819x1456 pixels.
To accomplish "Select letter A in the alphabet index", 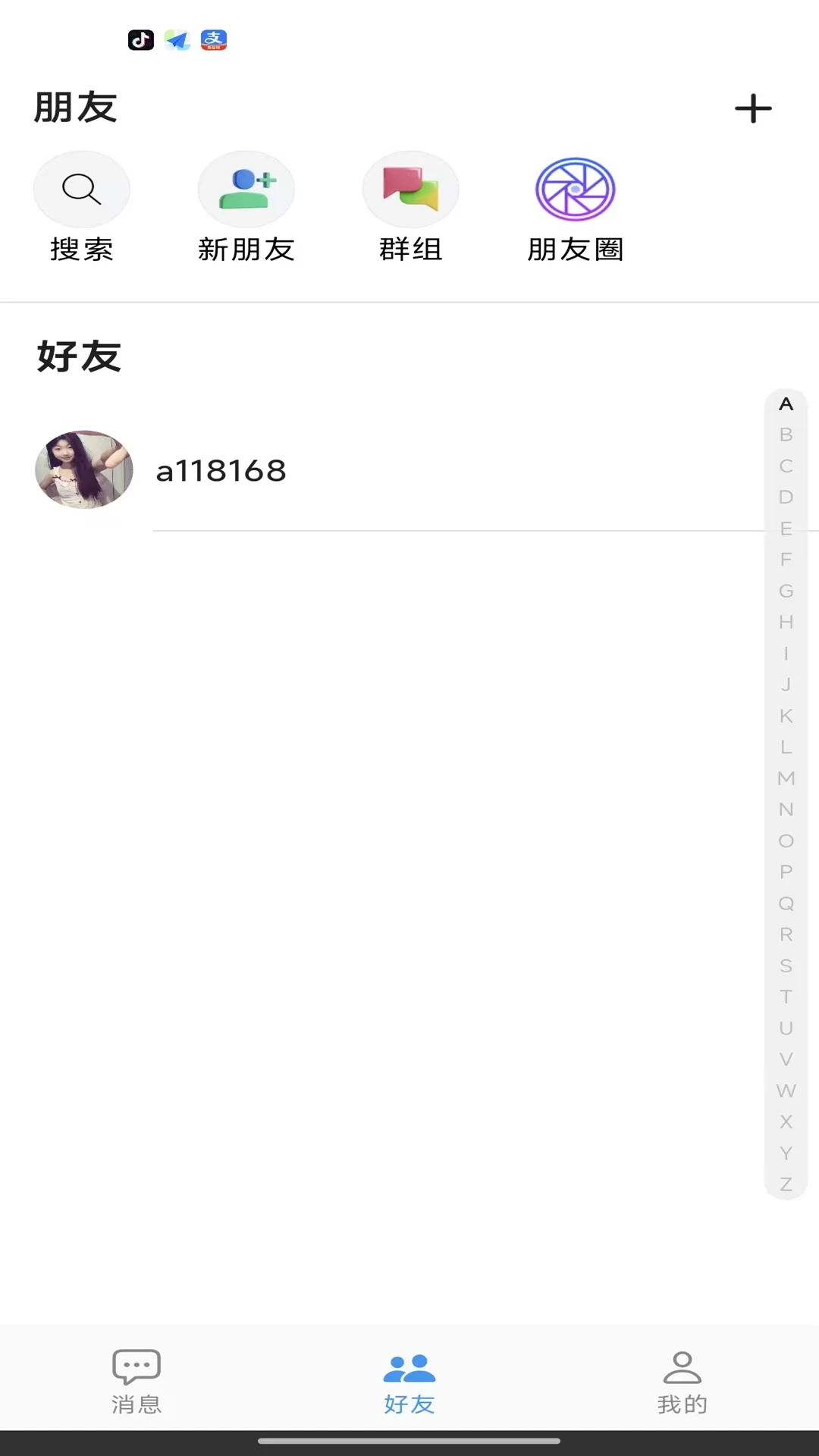I will point(786,404).
